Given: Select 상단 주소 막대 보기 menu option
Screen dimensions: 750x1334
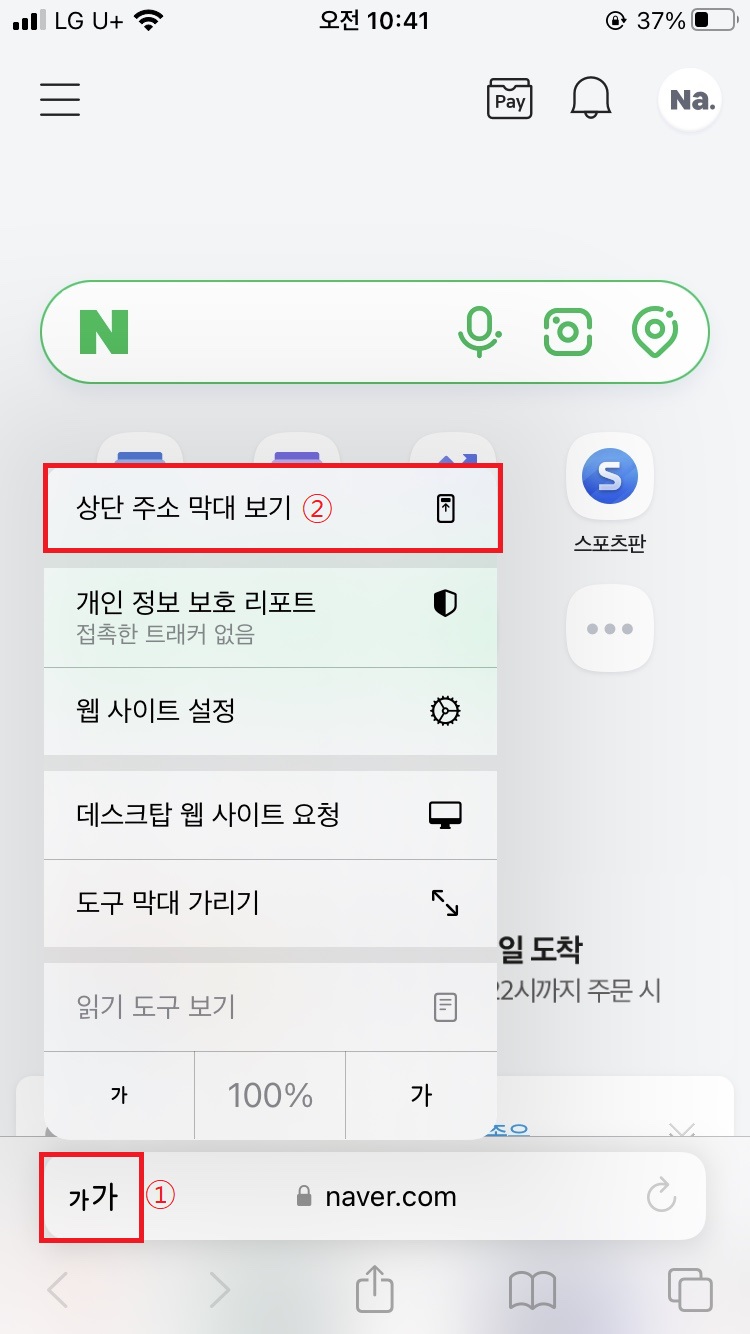Looking at the screenshot, I should (x=271, y=508).
